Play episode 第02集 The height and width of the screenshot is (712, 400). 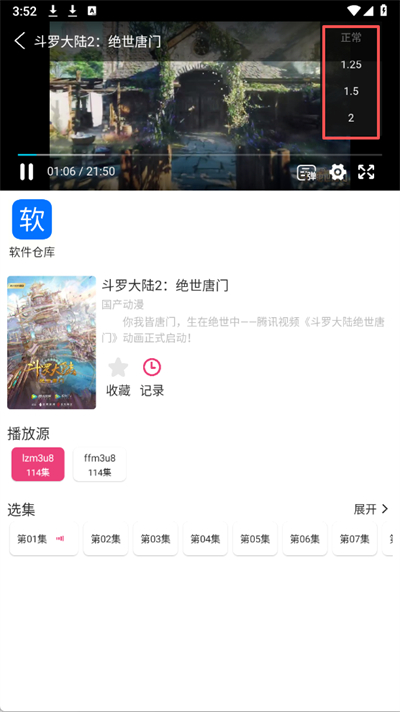click(106, 539)
